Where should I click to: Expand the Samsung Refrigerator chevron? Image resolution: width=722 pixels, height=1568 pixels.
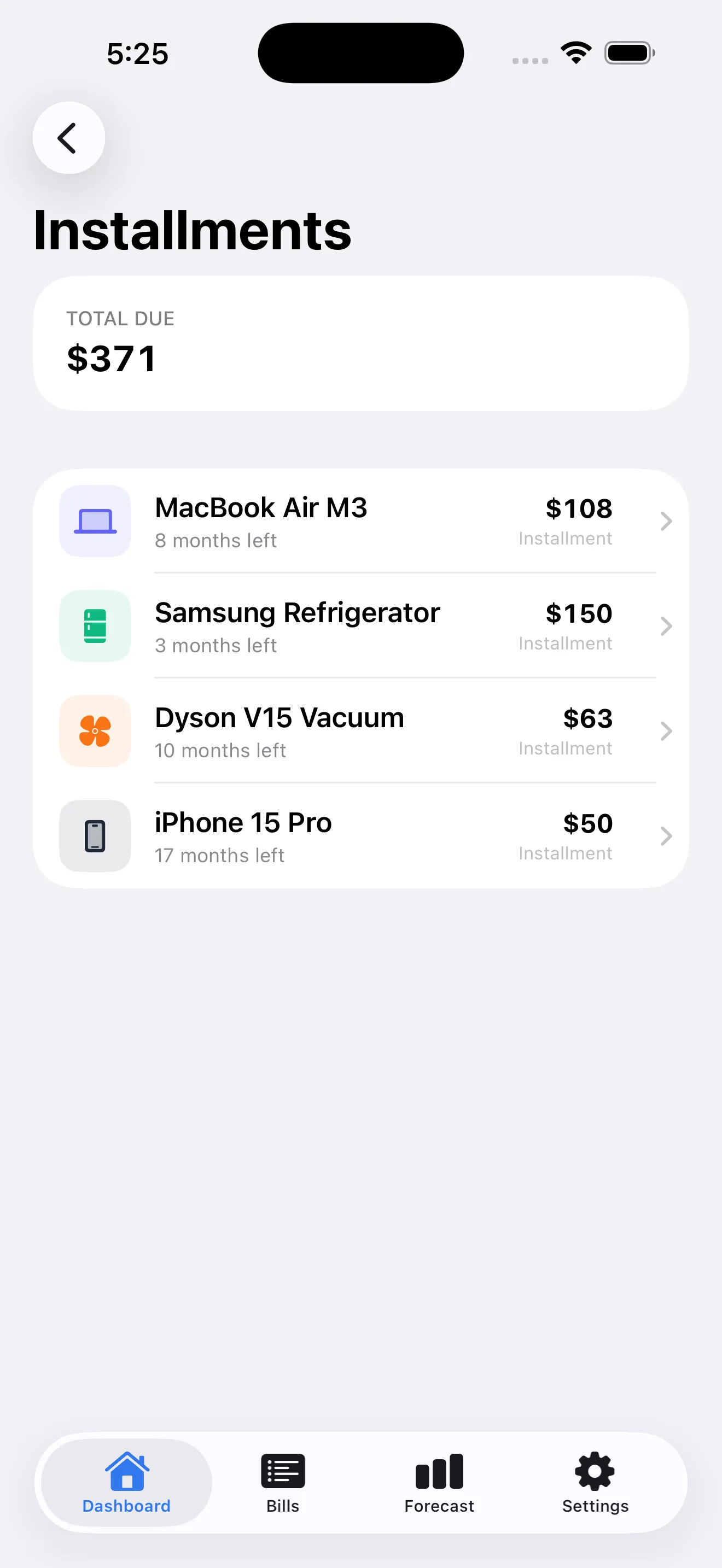coord(666,627)
